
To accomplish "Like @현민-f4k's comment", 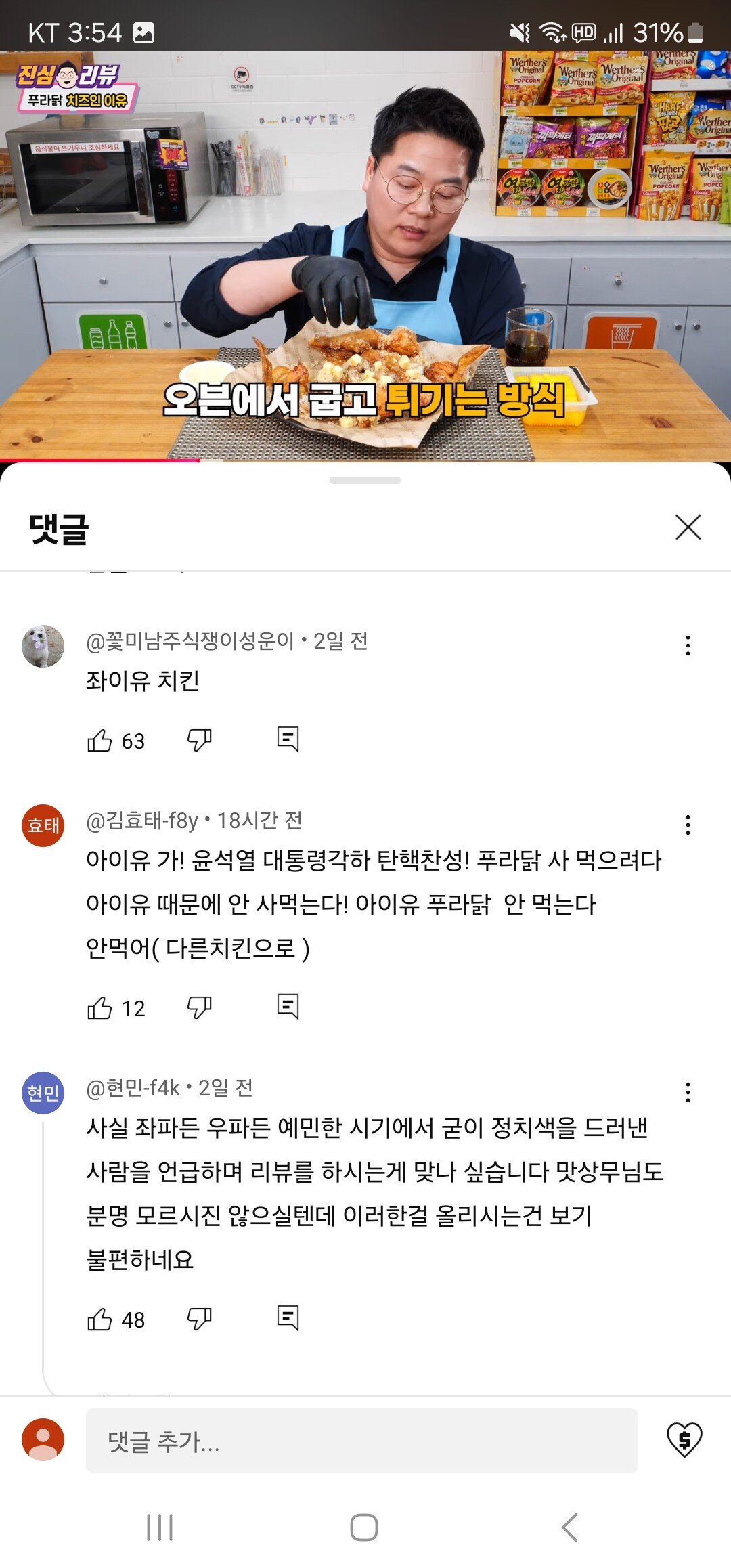I will (99, 1320).
